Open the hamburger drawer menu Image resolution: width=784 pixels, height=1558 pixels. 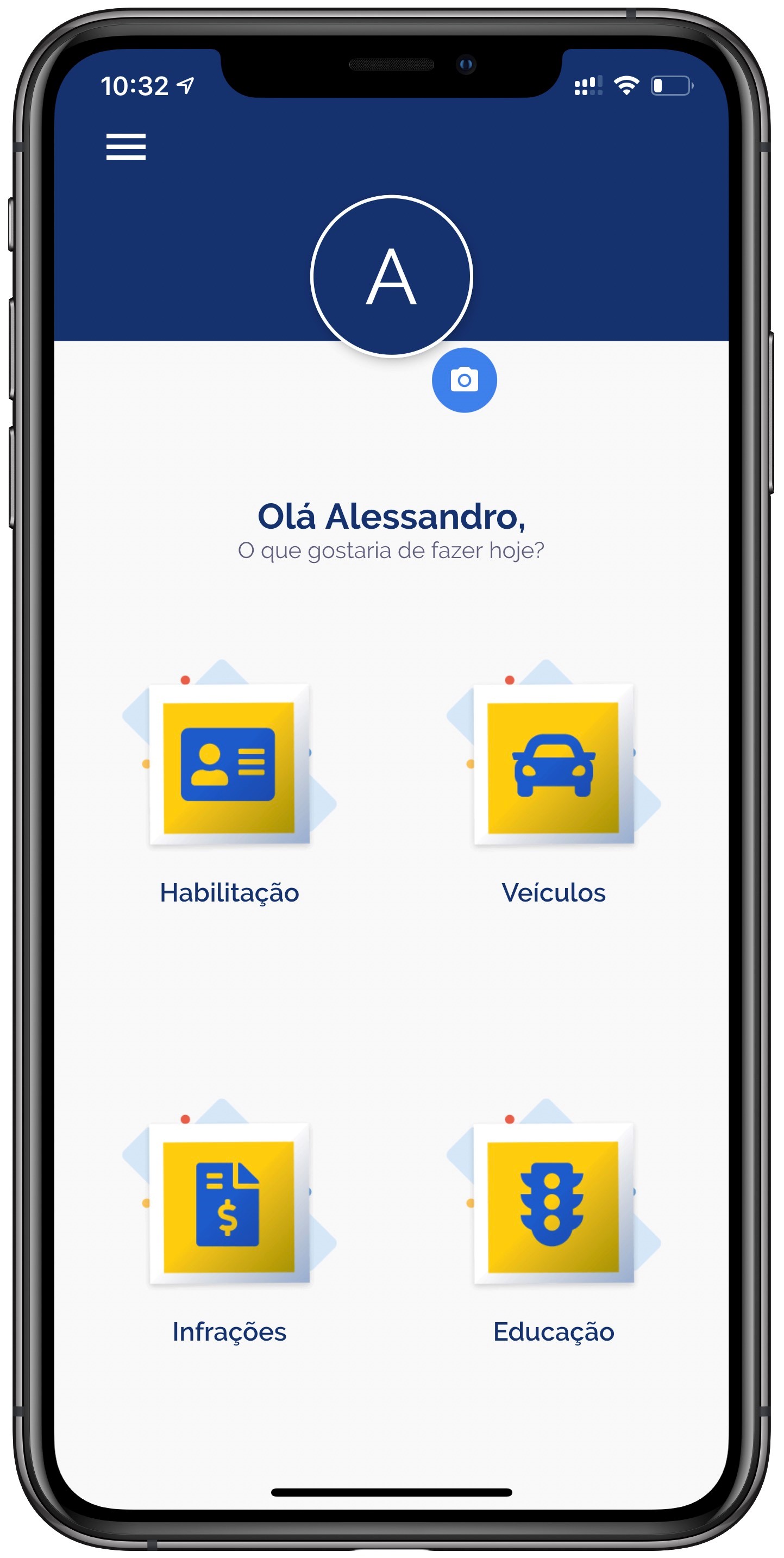[x=126, y=147]
